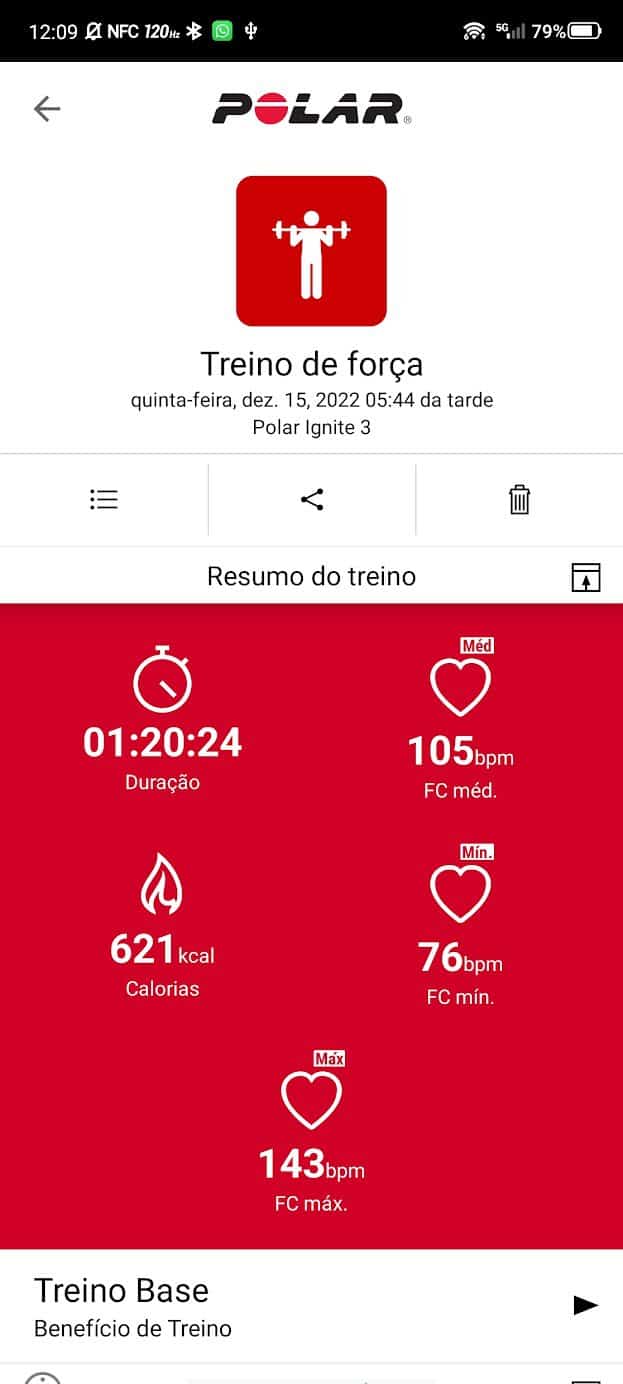Open the workout list icon
This screenshot has width=623, height=1384.
coord(104,499)
